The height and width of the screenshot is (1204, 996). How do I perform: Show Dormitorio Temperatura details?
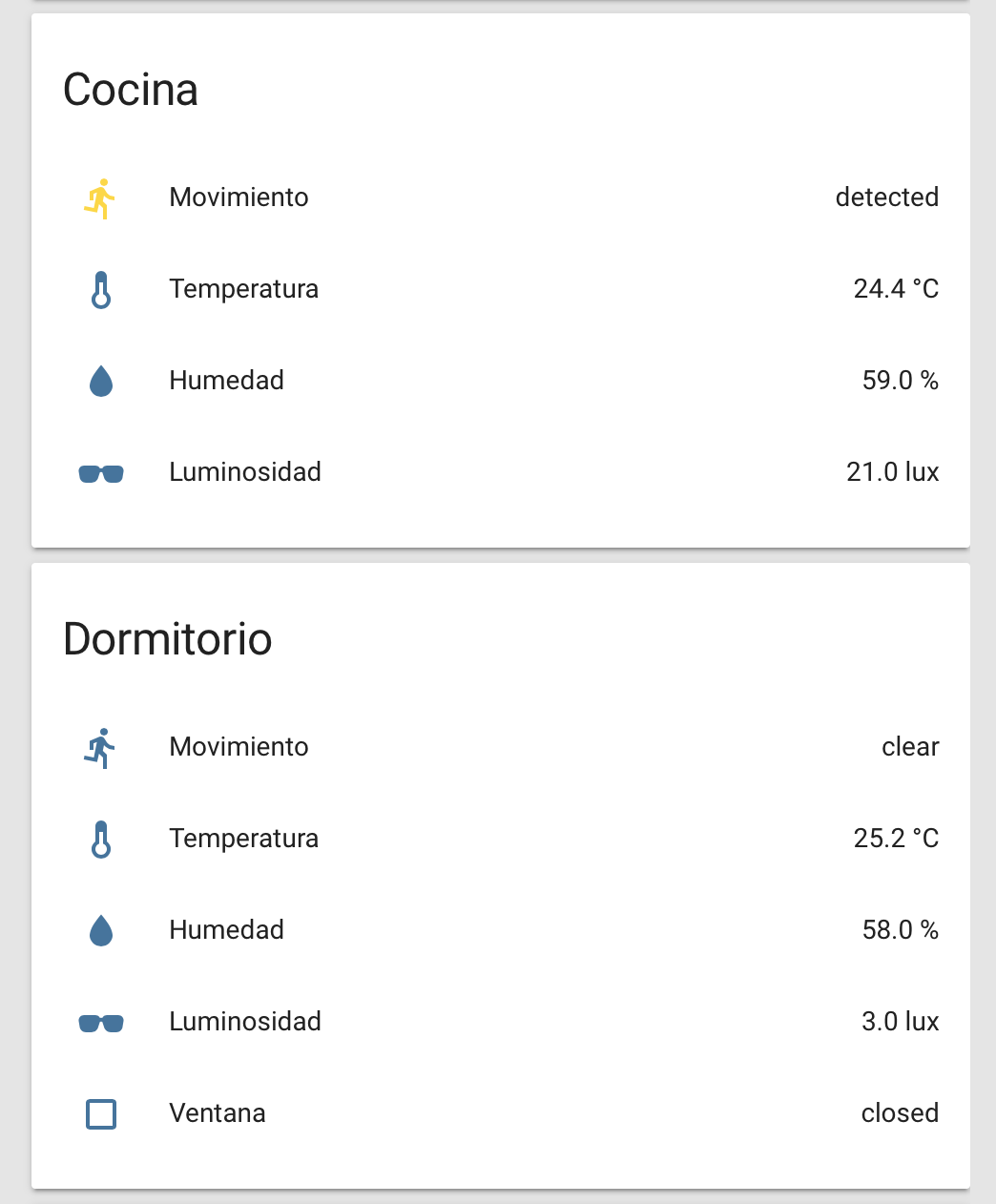(x=243, y=839)
